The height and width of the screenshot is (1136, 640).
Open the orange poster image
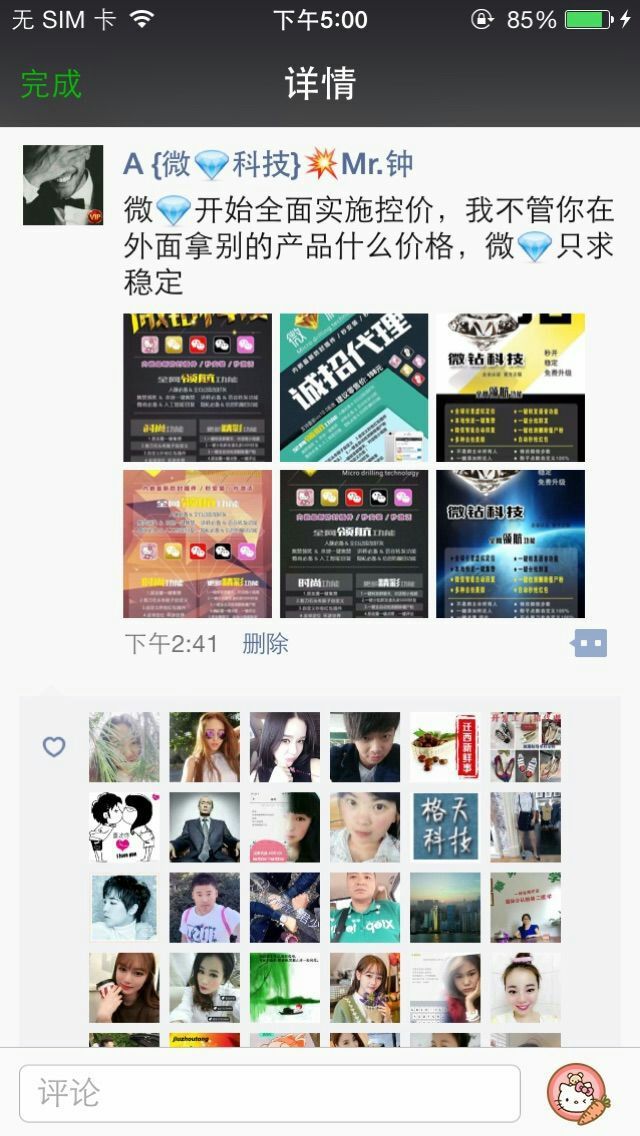197,544
